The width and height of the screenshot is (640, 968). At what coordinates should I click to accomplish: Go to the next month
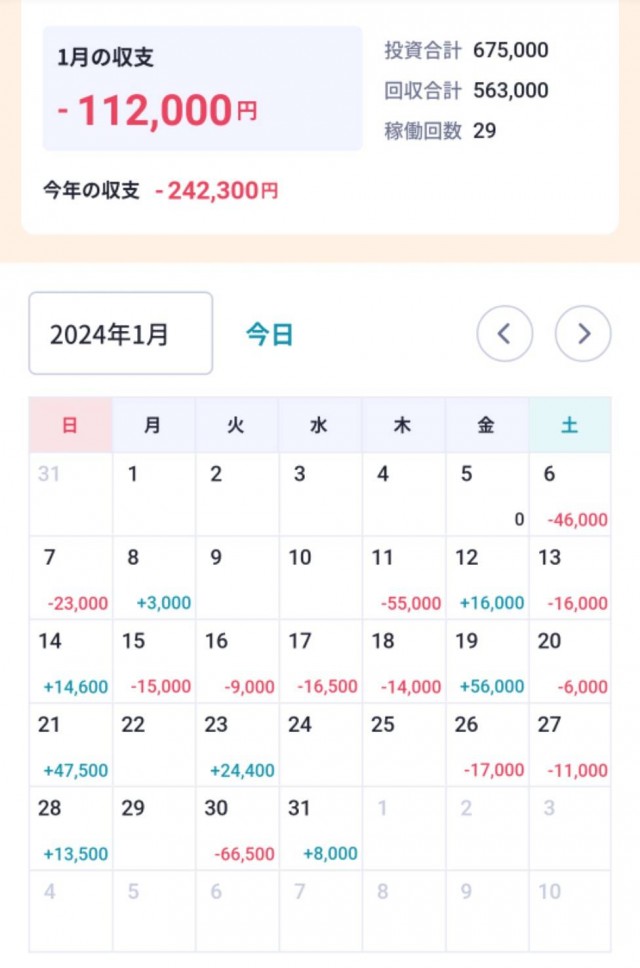click(x=583, y=334)
